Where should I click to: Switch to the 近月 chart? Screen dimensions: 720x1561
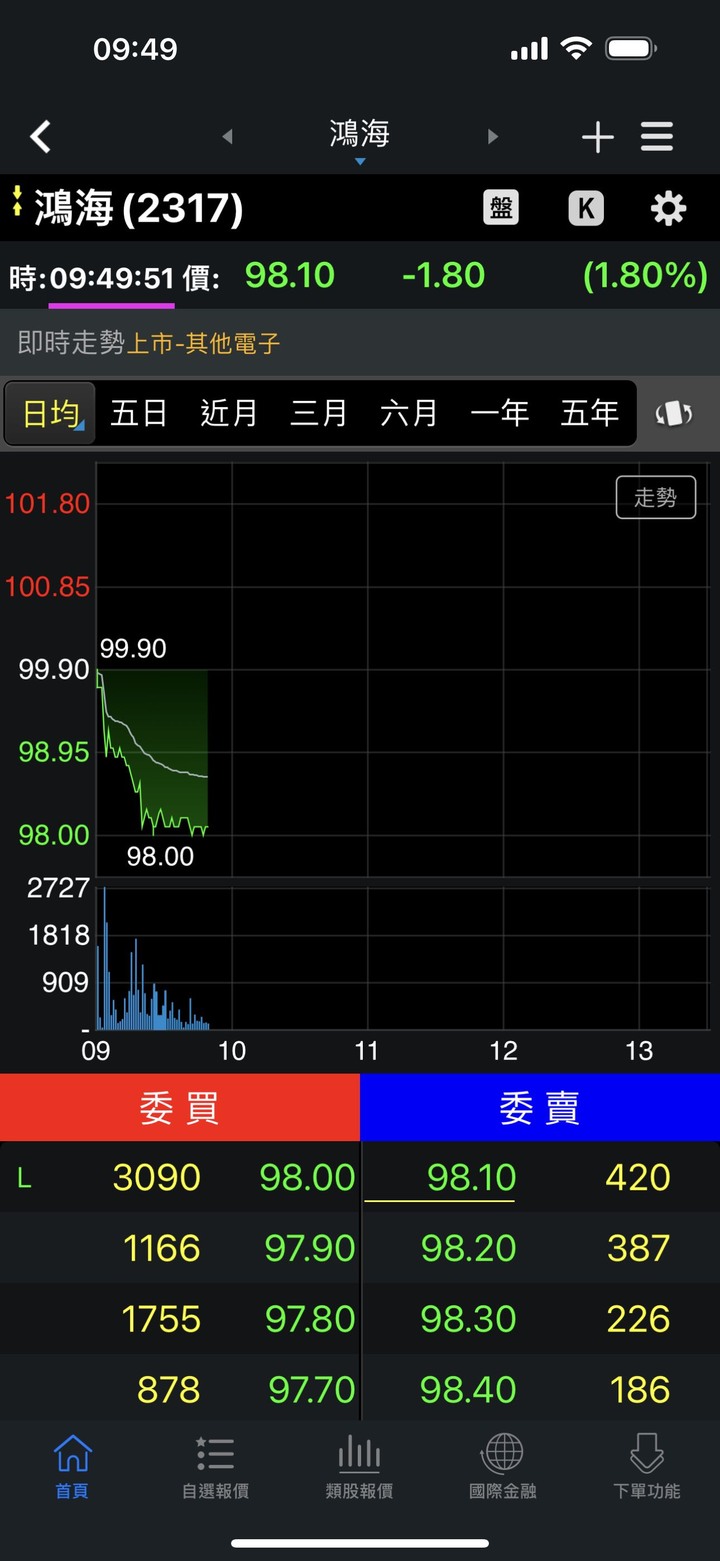coord(228,413)
